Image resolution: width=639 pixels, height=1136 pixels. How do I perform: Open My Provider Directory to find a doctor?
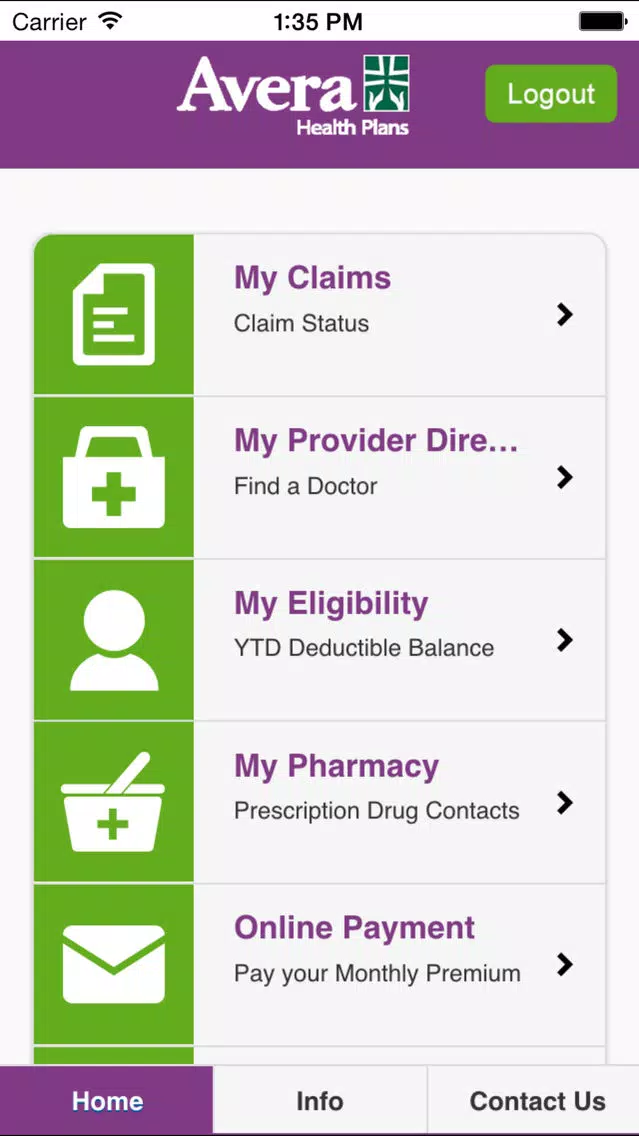point(320,477)
